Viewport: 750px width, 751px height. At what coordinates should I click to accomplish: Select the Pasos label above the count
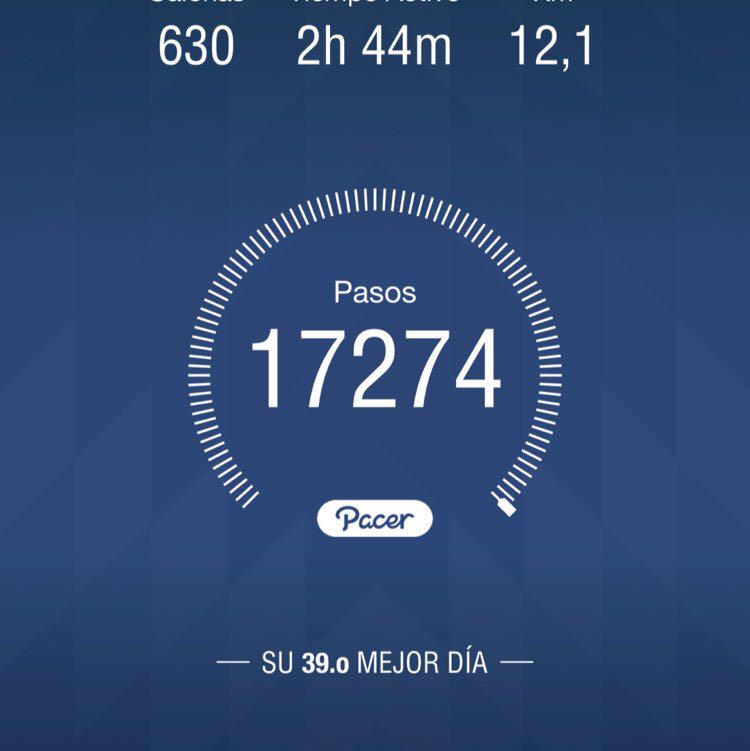[374, 293]
